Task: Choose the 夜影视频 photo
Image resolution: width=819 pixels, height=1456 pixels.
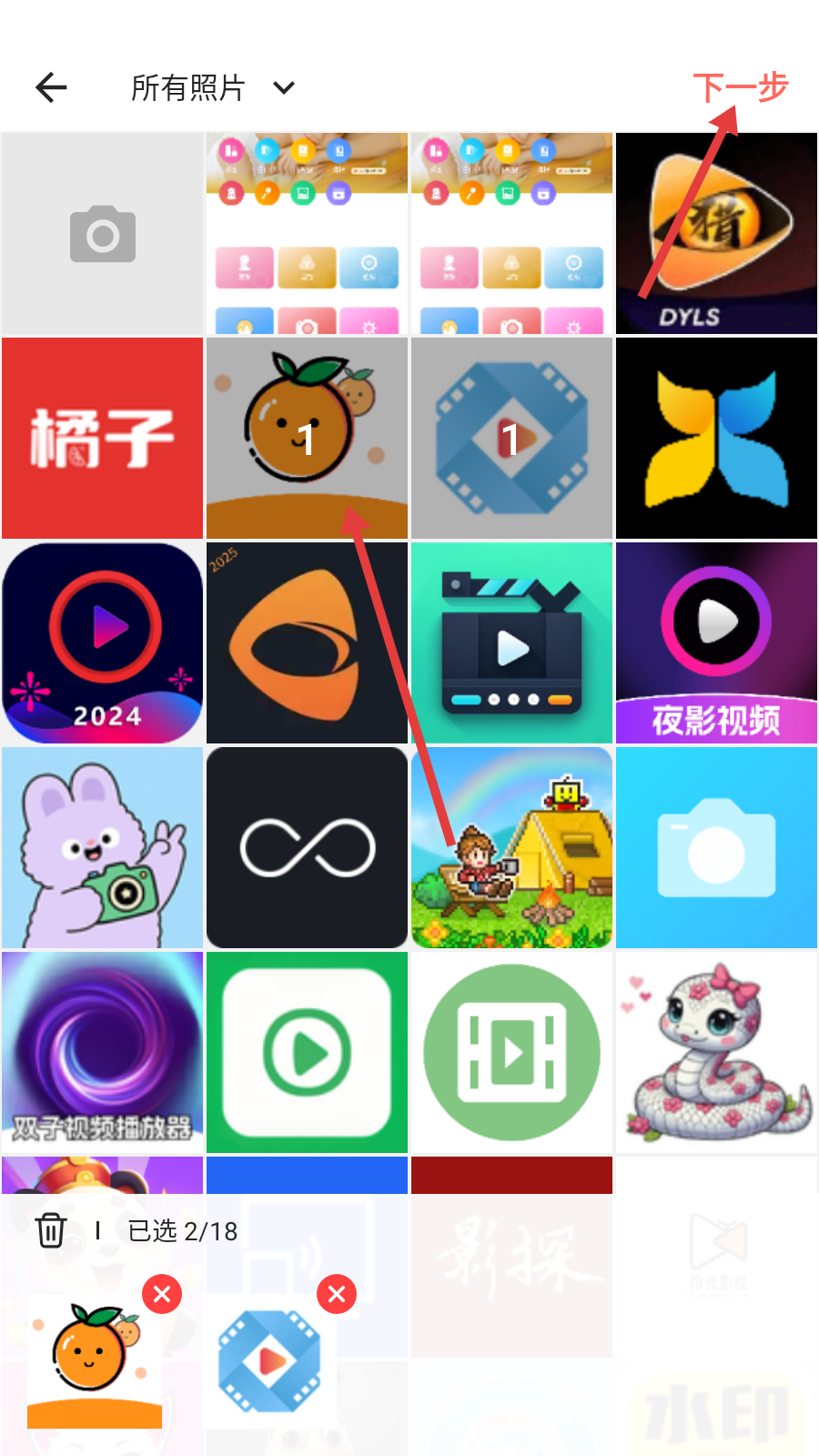Action: click(716, 642)
